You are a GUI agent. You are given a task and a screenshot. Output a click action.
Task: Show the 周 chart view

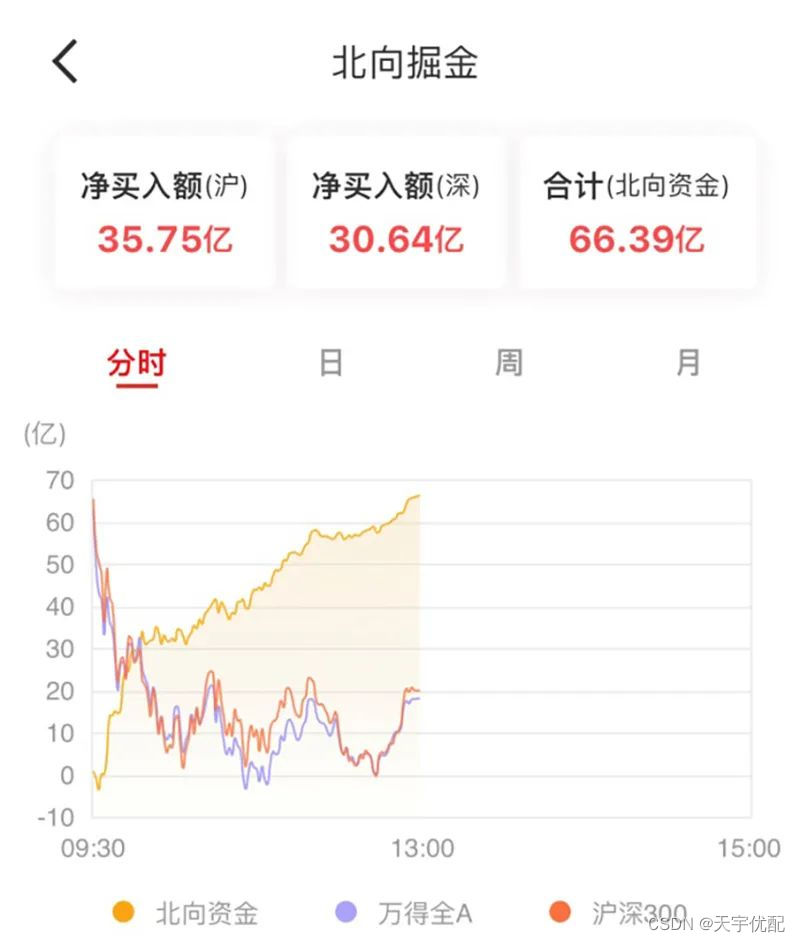pos(509,363)
